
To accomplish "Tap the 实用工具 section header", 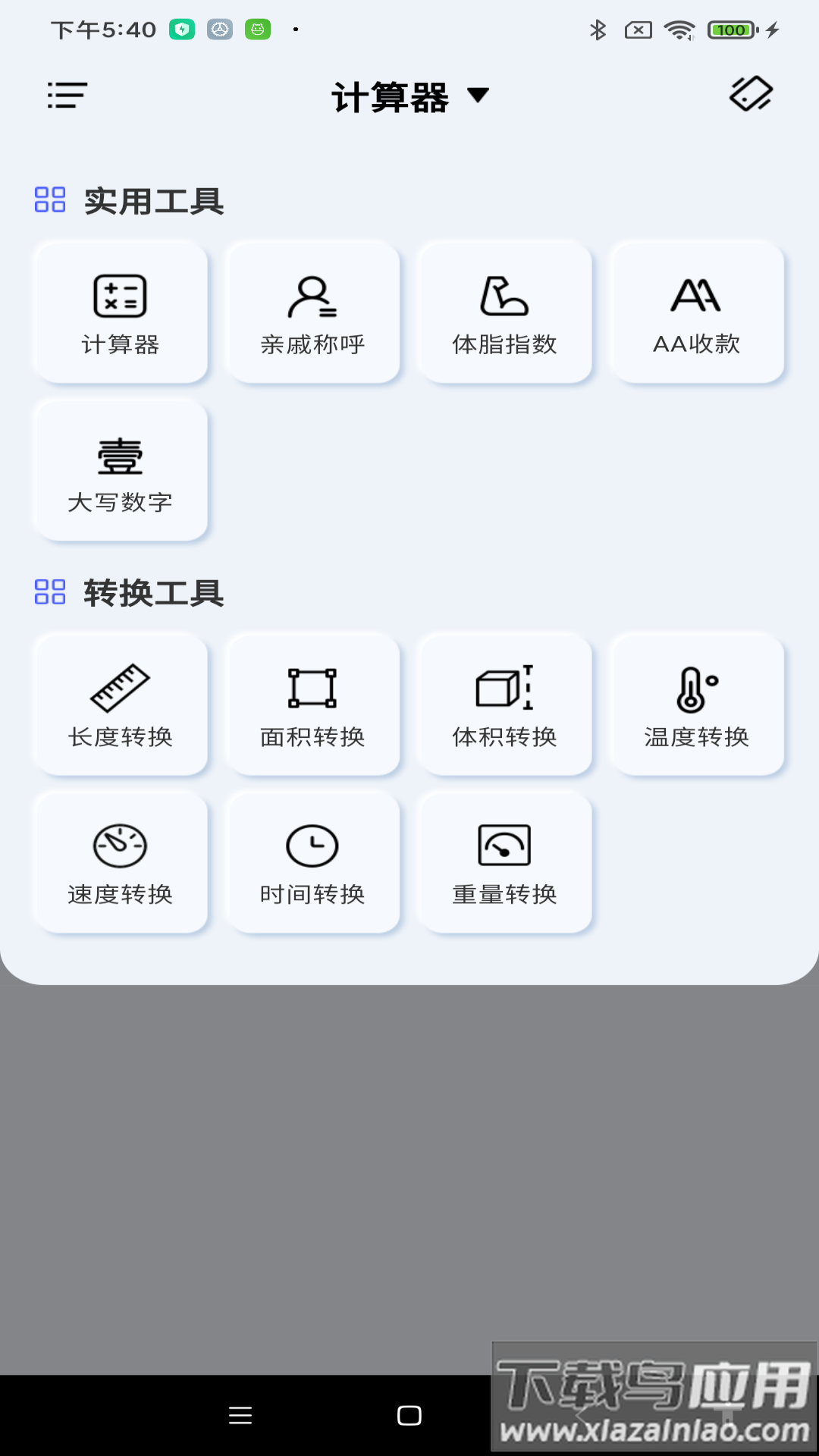I will tap(153, 201).
